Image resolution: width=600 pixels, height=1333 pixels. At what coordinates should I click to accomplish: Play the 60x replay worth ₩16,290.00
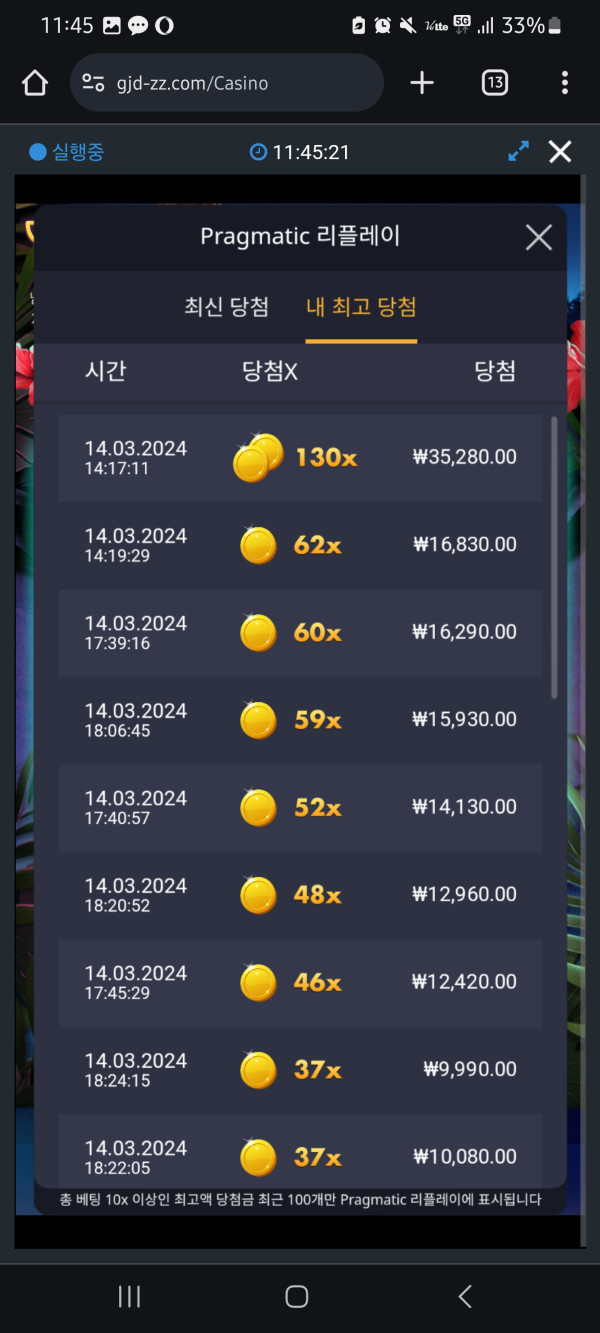pyautogui.click(x=300, y=632)
